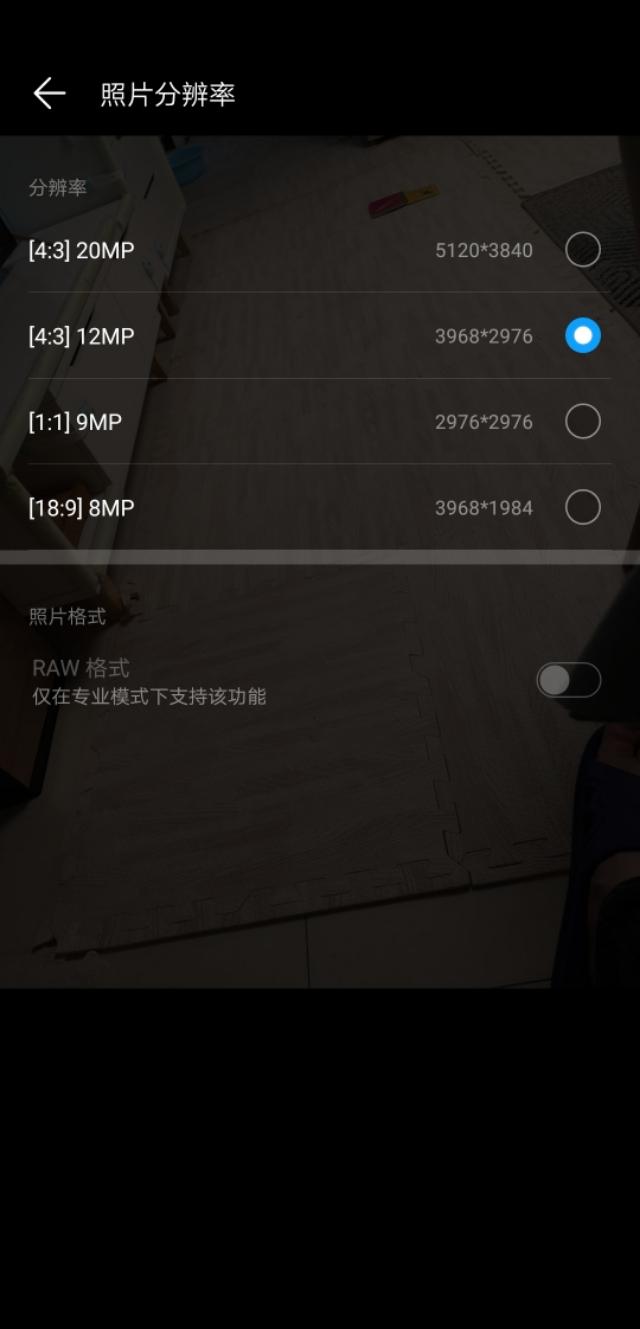Pick the [1:1] 9MP resolution
The image size is (640, 1329).
click(582, 422)
